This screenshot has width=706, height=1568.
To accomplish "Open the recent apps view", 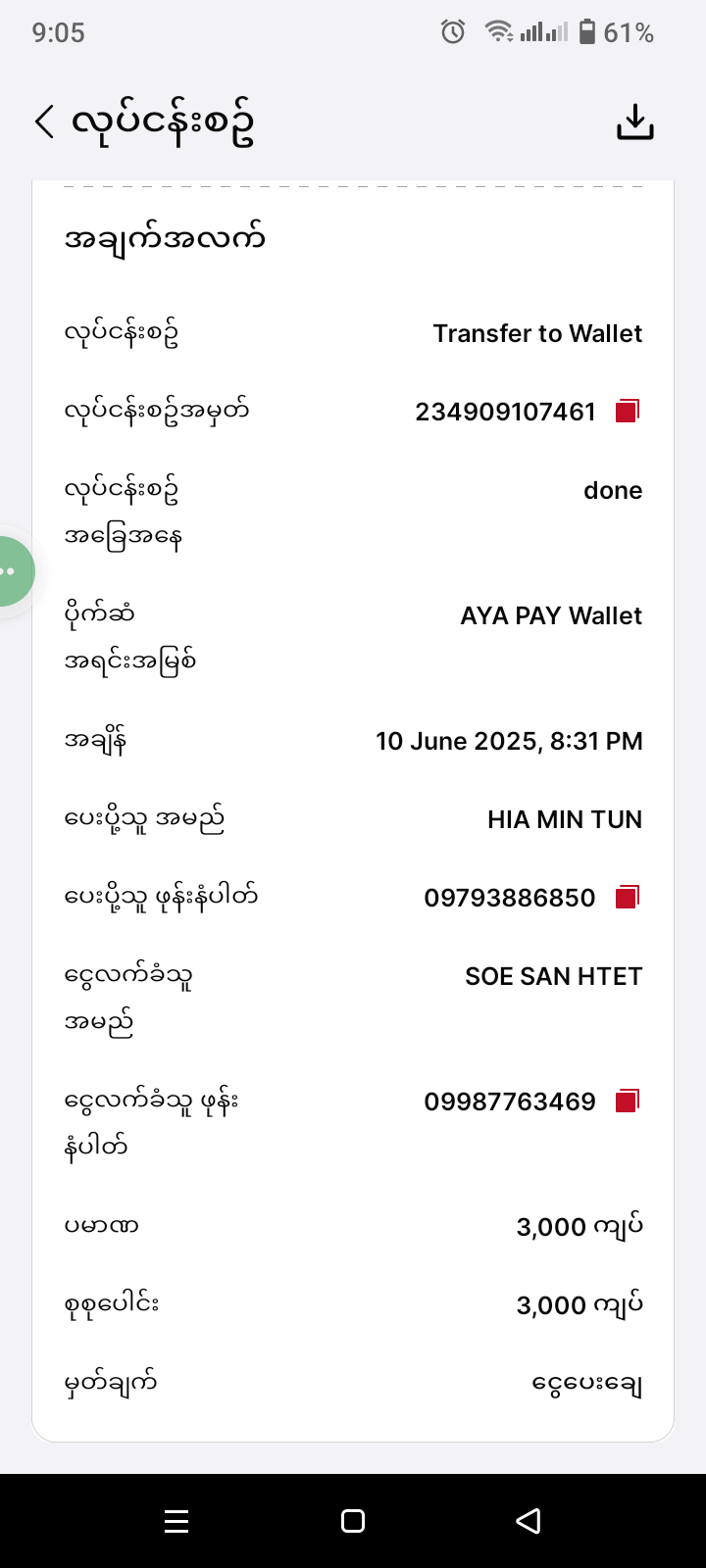I will 176,1521.
